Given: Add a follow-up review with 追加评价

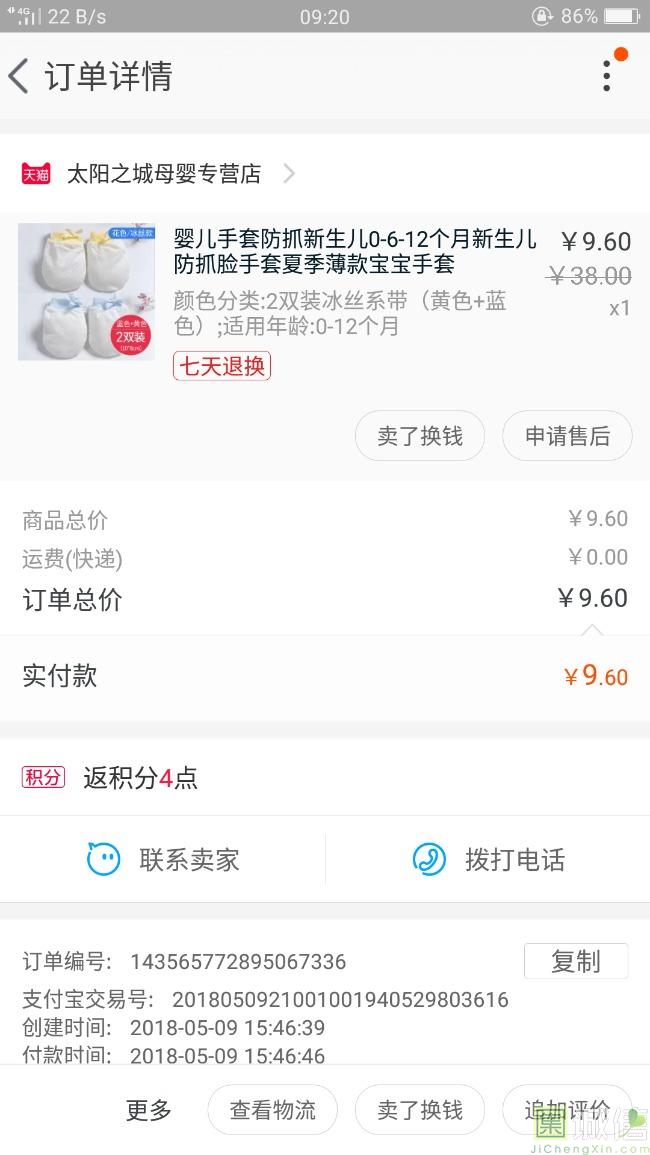Looking at the screenshot, I should click(567, 1110).
